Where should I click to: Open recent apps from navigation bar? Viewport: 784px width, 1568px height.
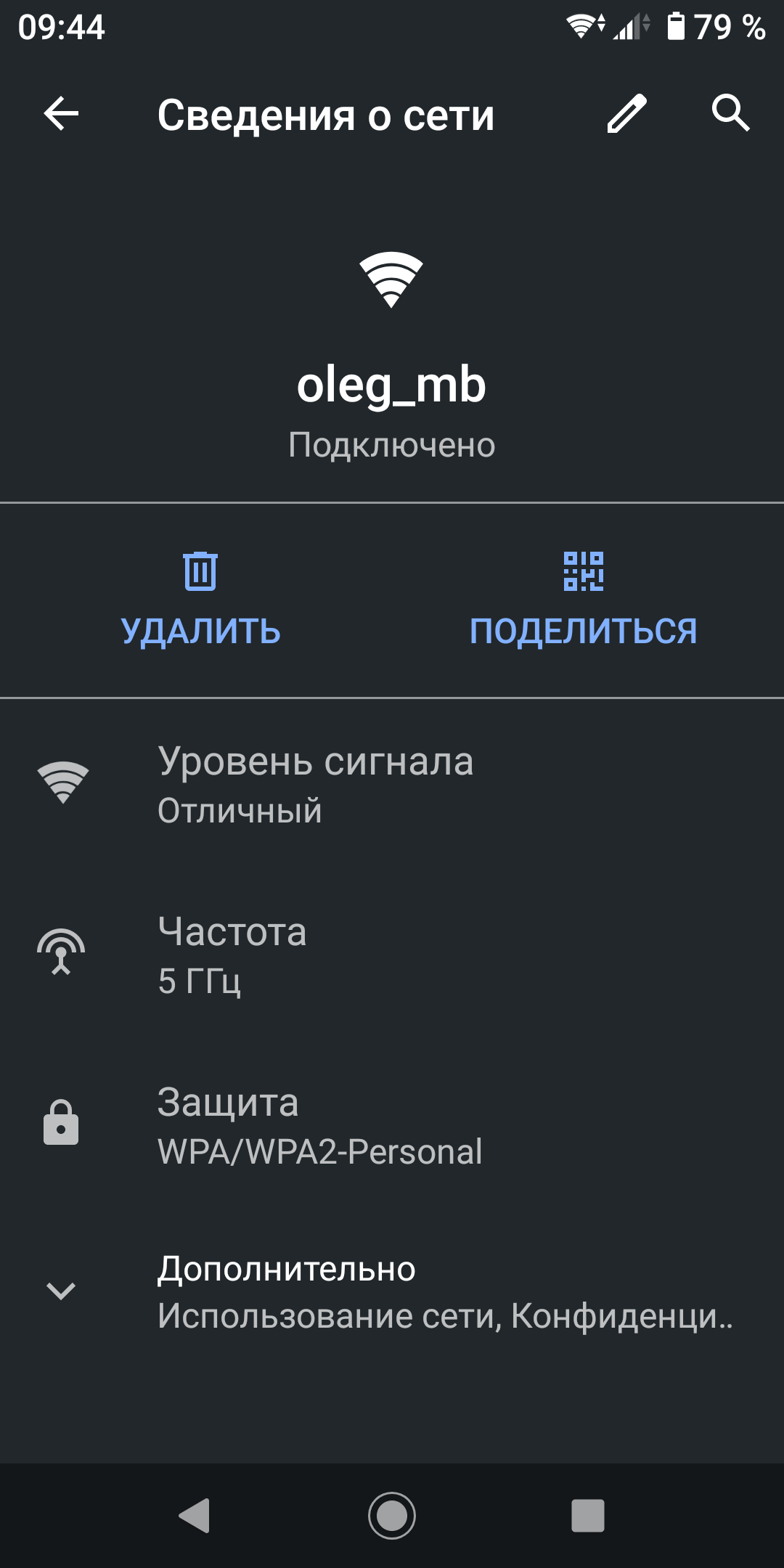coord(587,1516)
